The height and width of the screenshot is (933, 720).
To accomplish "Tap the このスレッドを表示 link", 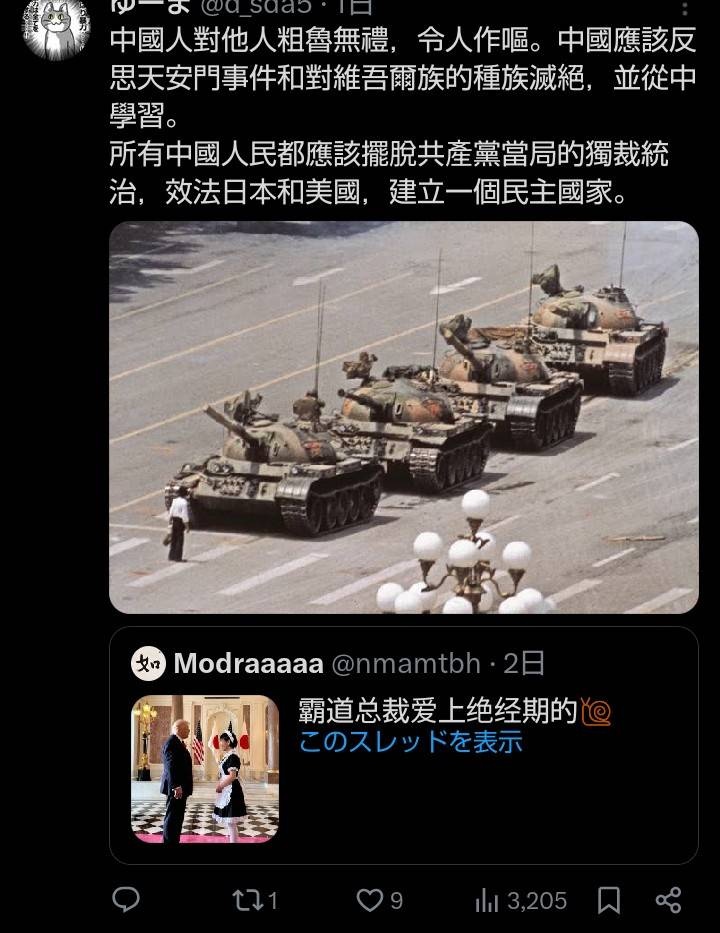I will coord(410,742).
